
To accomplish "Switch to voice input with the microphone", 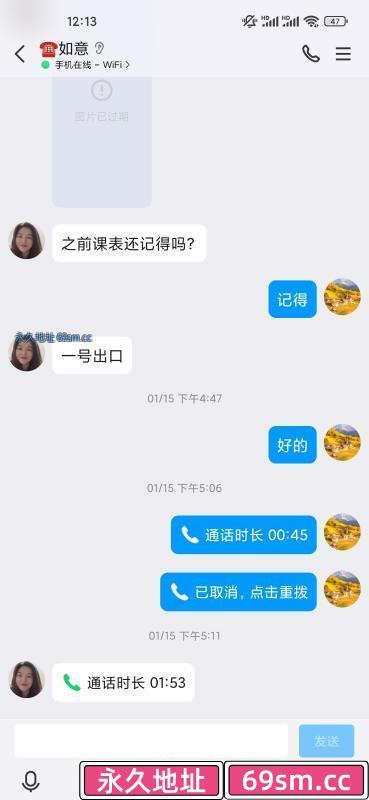I will (x=31, y=781).
